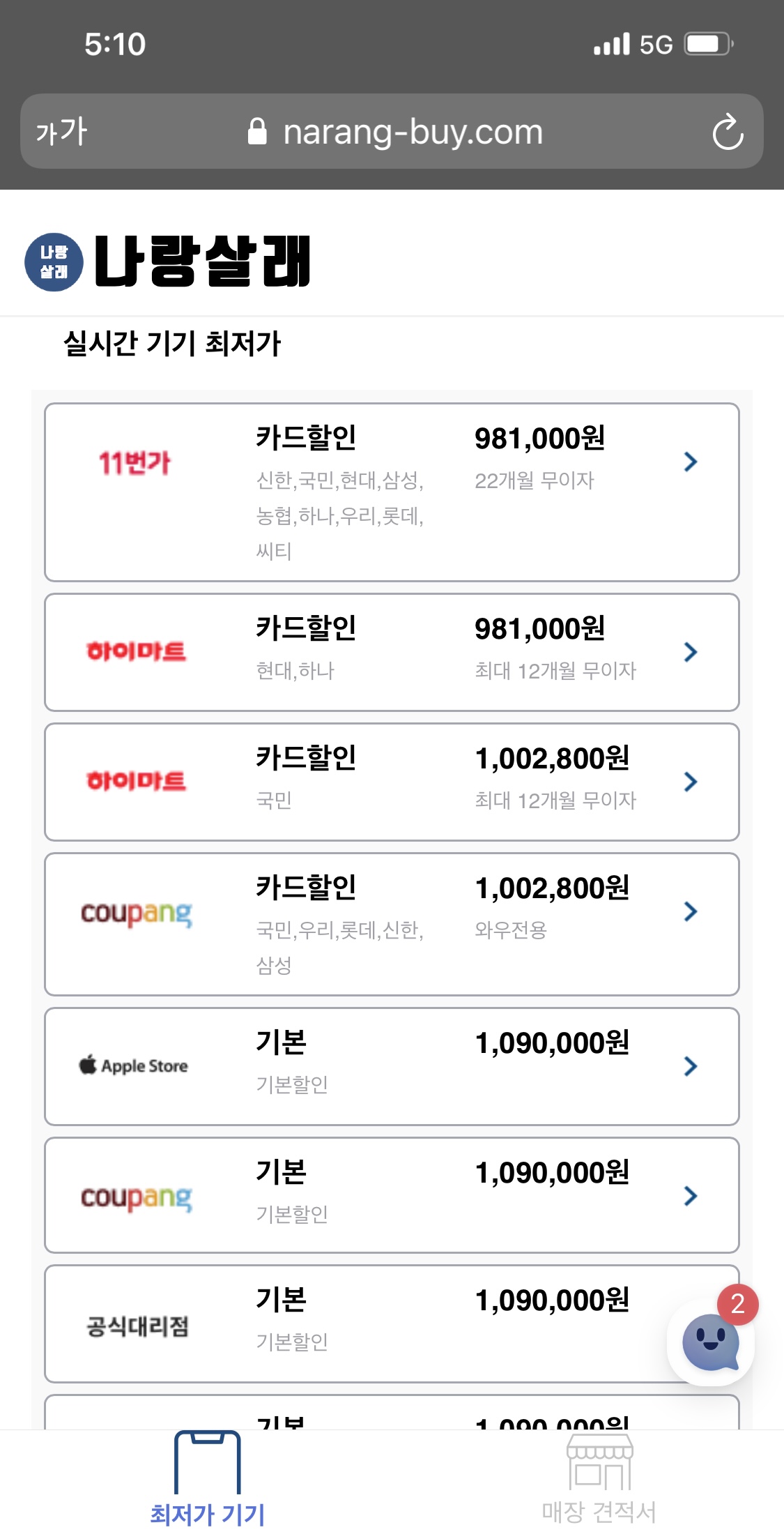Open Coupang 와우전용 card discount offer
Image resolution: width=784 pixels, height=1532 pixels.
pyautogui.click(x=392, y=924)
